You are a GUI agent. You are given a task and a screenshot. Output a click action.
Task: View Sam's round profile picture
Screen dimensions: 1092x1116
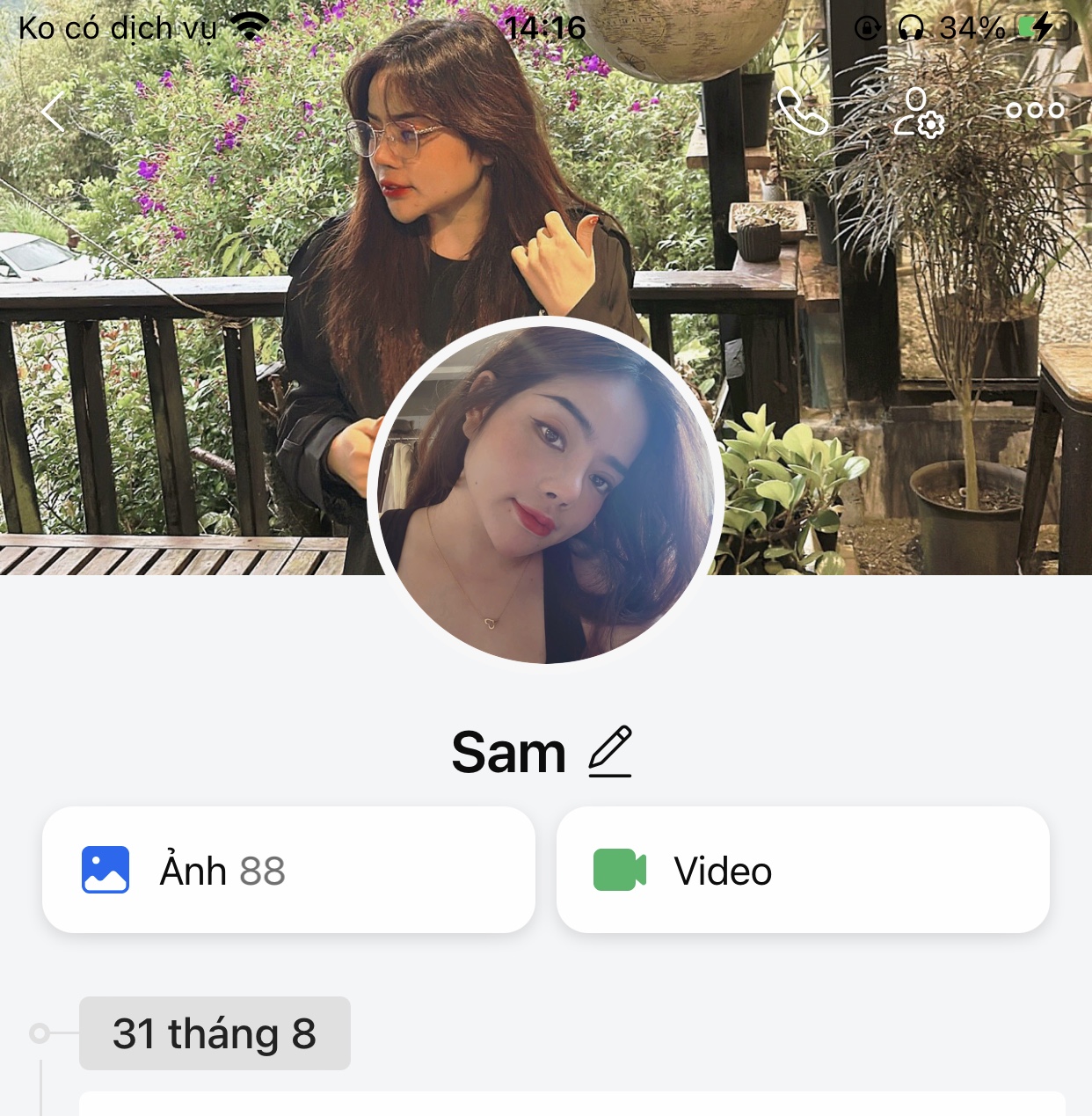[x=546, y=491]
